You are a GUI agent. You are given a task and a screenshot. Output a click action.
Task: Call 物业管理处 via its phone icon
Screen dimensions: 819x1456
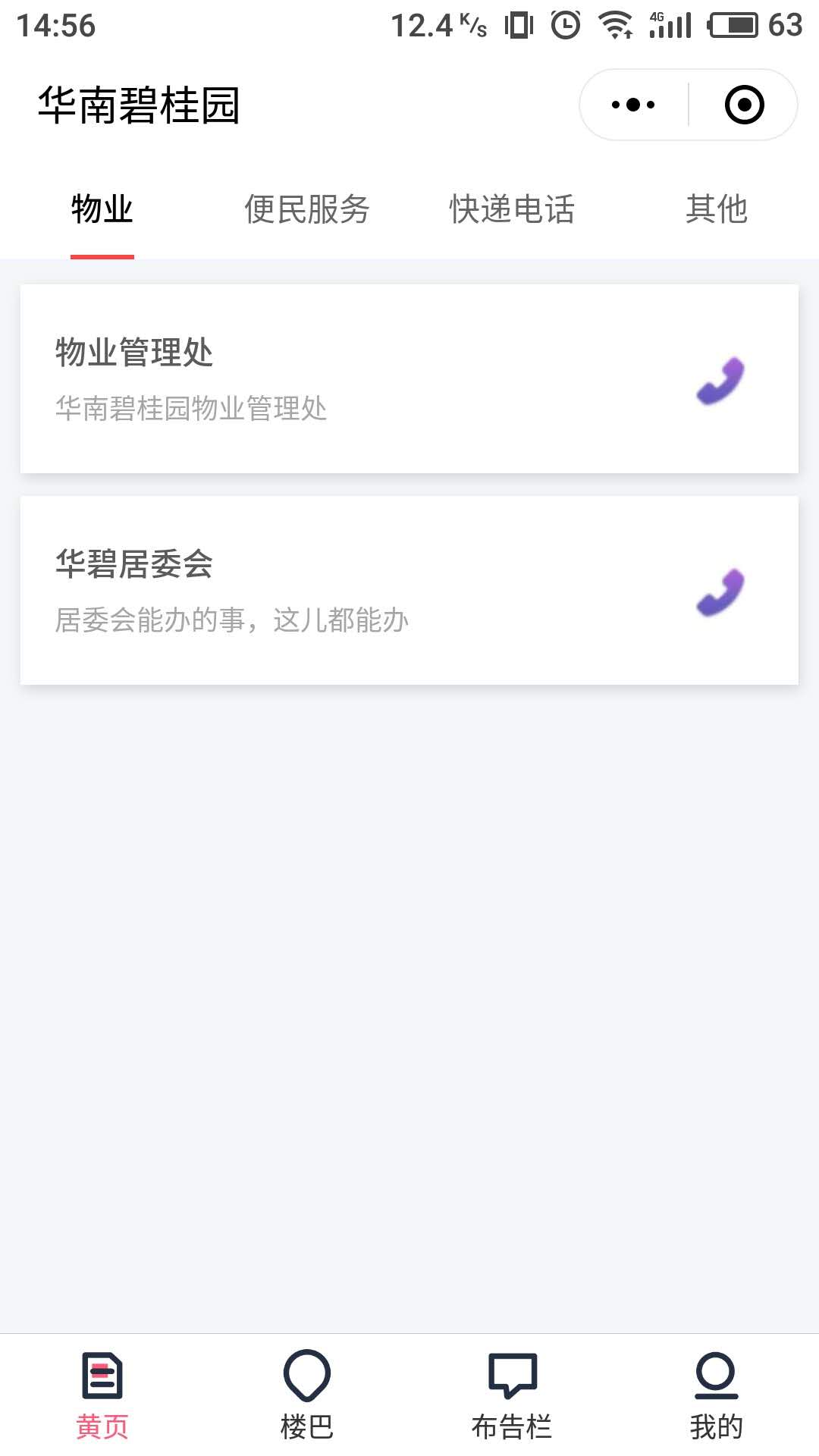[720, 381]
